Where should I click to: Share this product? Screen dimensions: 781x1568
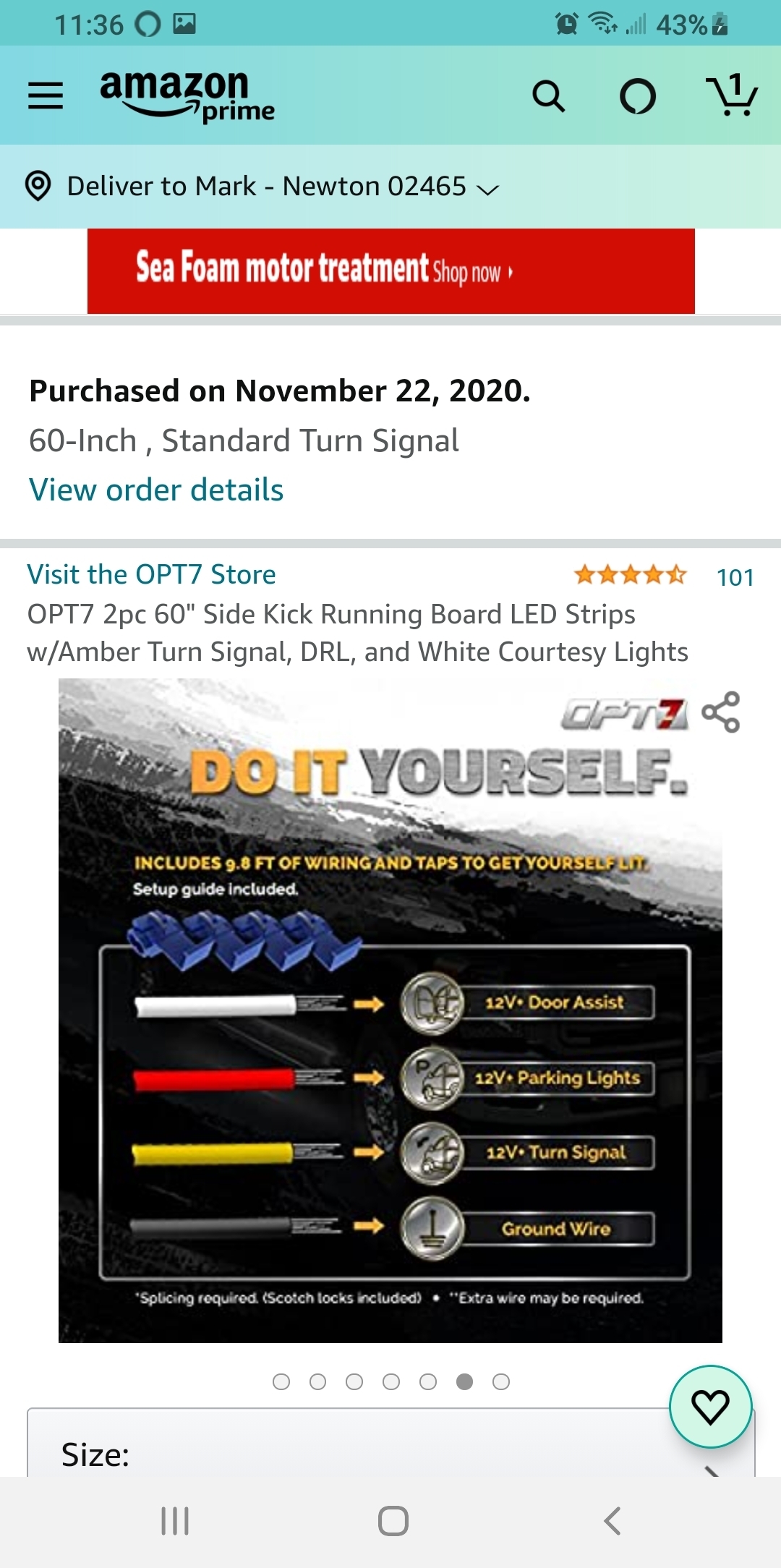[721, 712]
